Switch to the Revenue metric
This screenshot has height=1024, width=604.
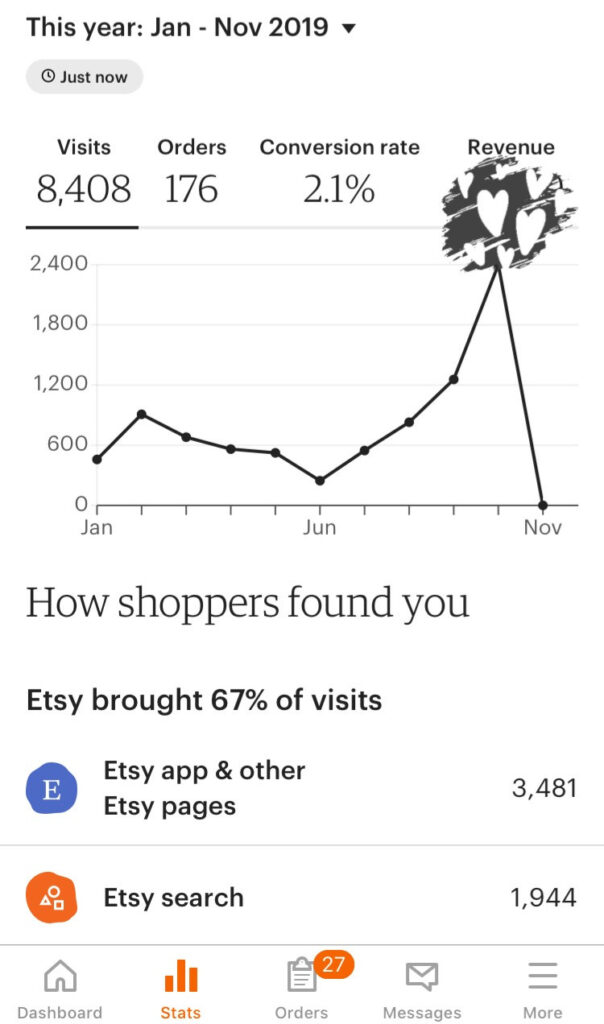(x=511, y=172)
